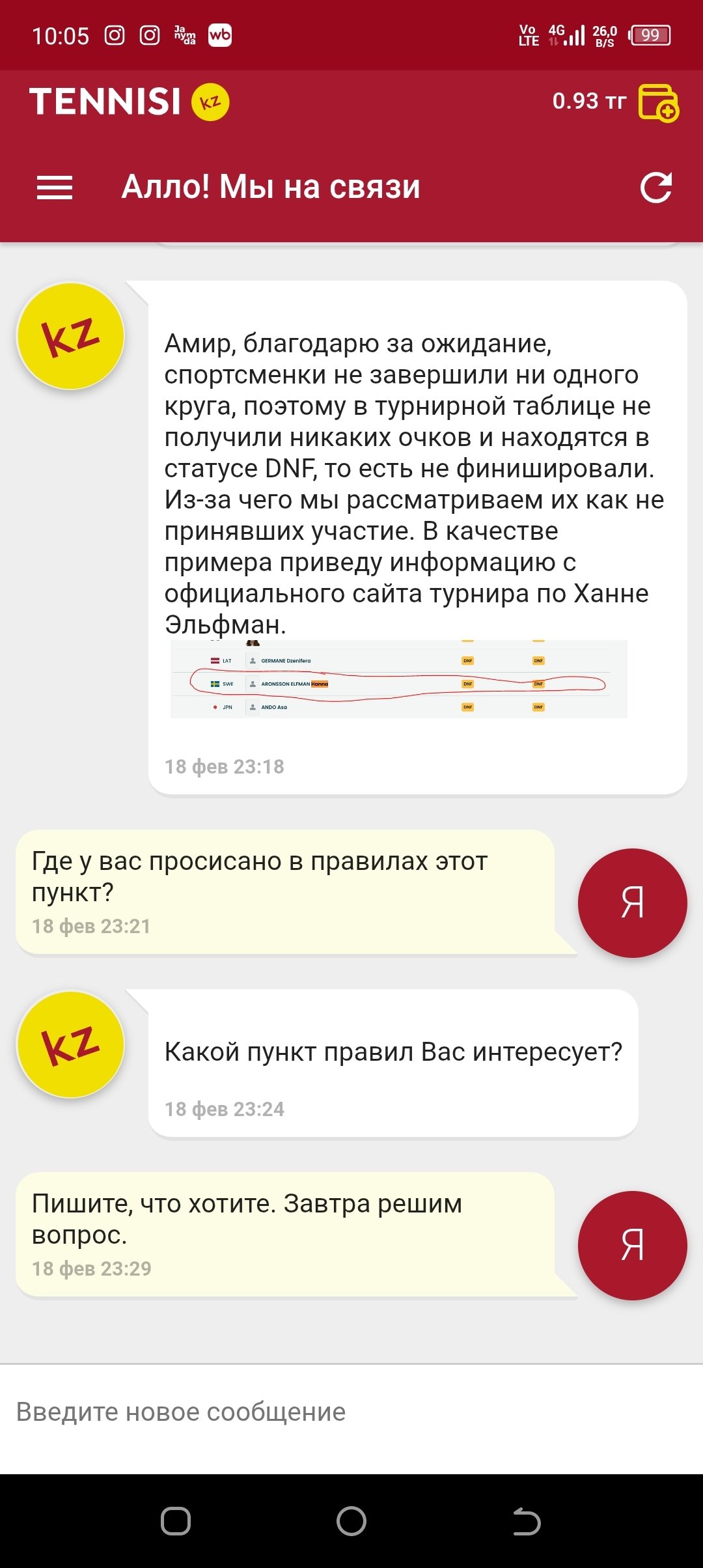703x1568 pixels.
Task: Open the wallet deposit icon
Action: click(658, 103)
